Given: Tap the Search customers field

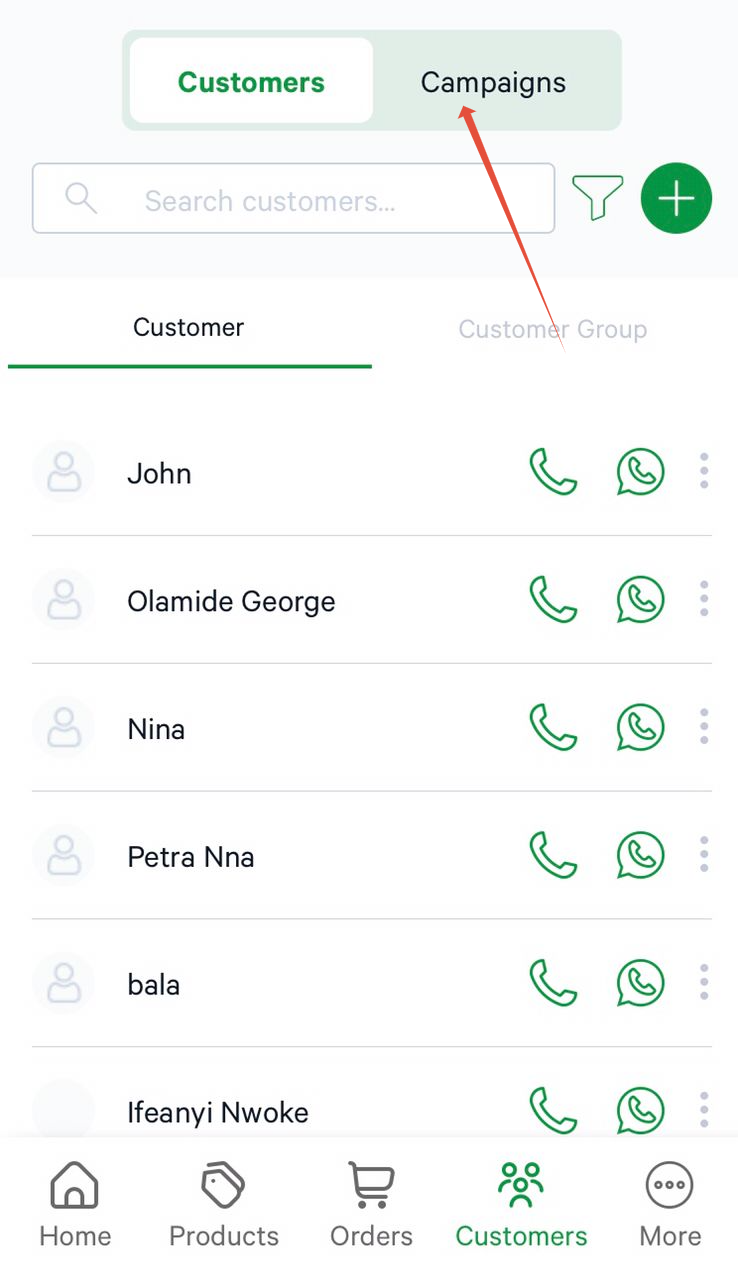Looking at the screenshot, I should [x=293, y=200].
